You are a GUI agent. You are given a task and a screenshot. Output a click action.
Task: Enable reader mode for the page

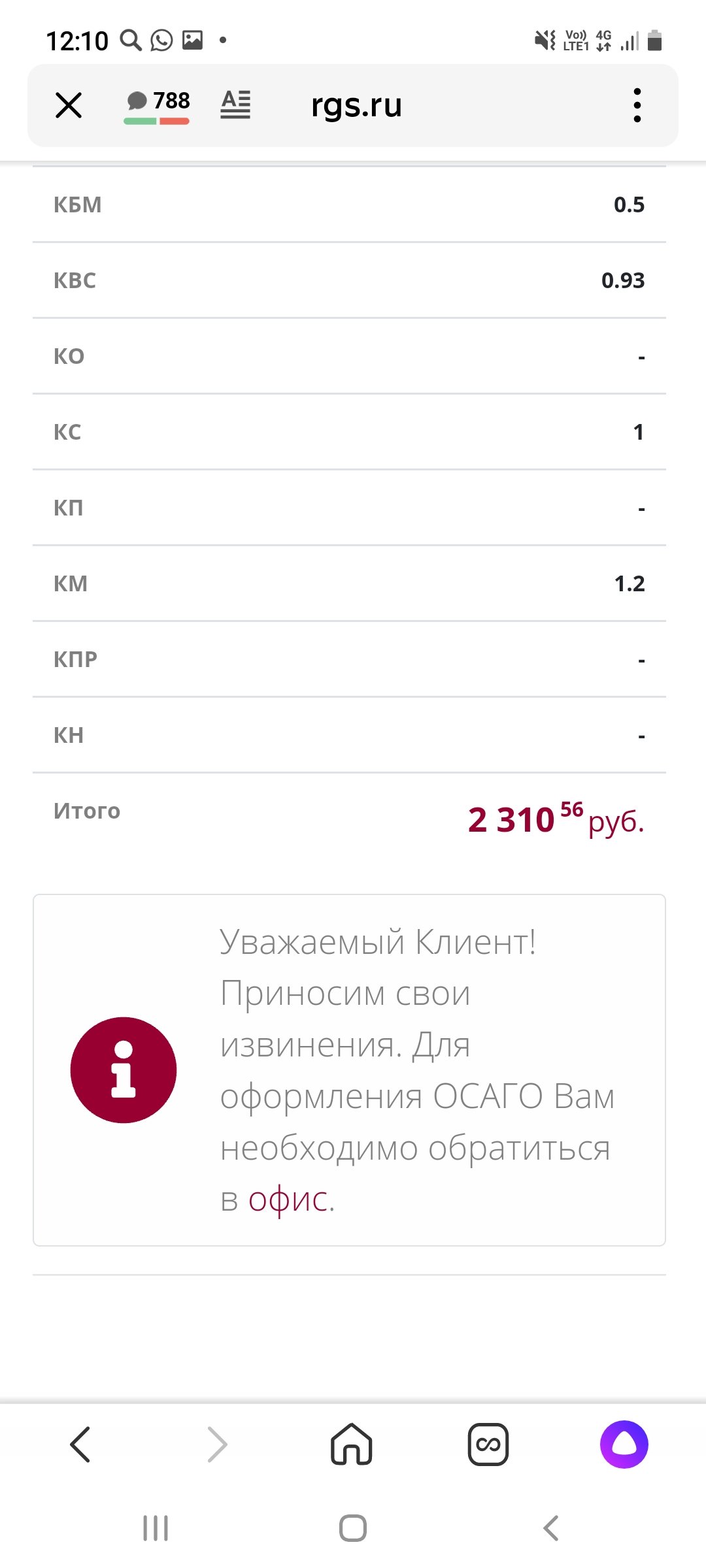(x=235, y=105)
